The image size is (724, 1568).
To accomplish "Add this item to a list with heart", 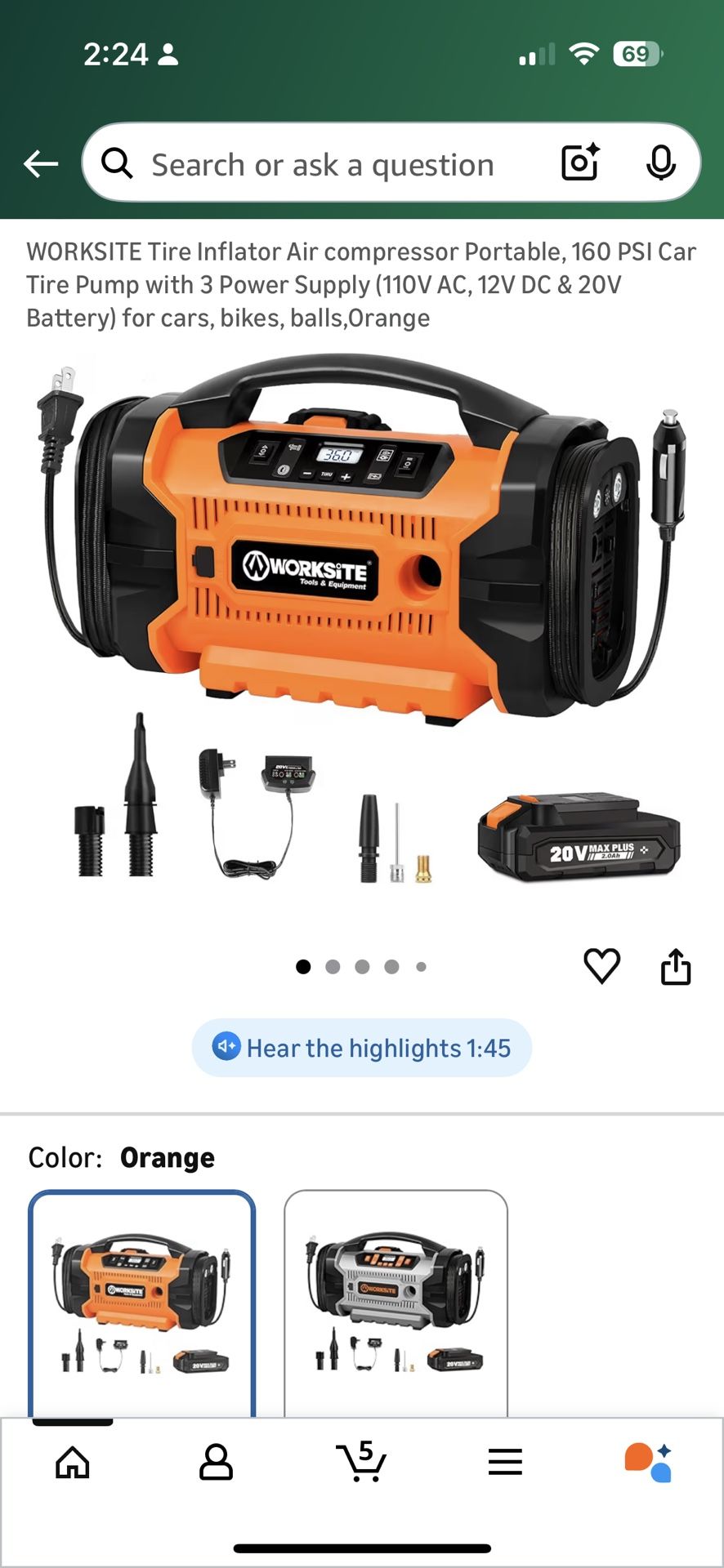I will [602, 966].
